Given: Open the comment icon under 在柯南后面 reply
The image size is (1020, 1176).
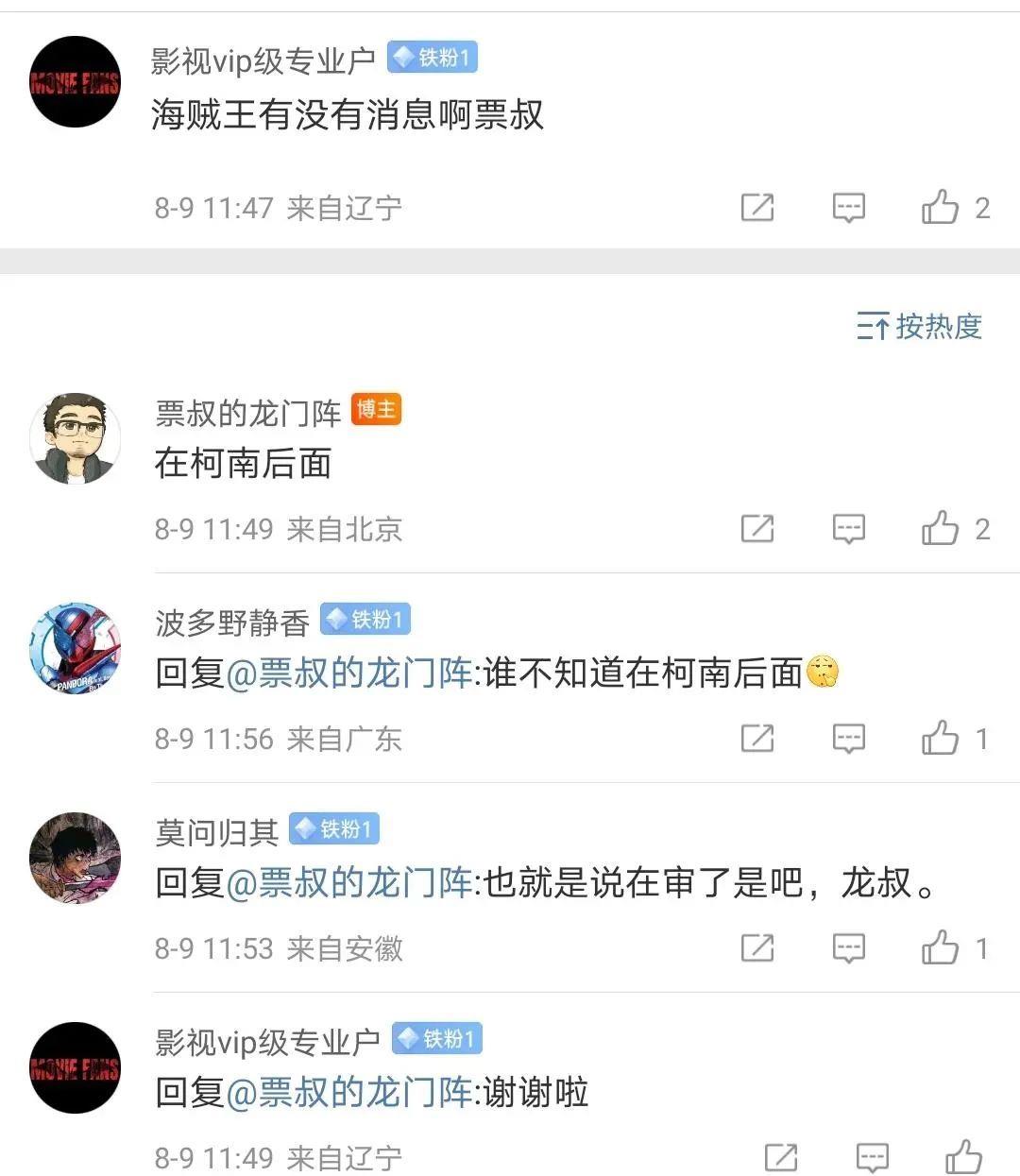Looking at the screenshot, I should click(x=849, y=529).
